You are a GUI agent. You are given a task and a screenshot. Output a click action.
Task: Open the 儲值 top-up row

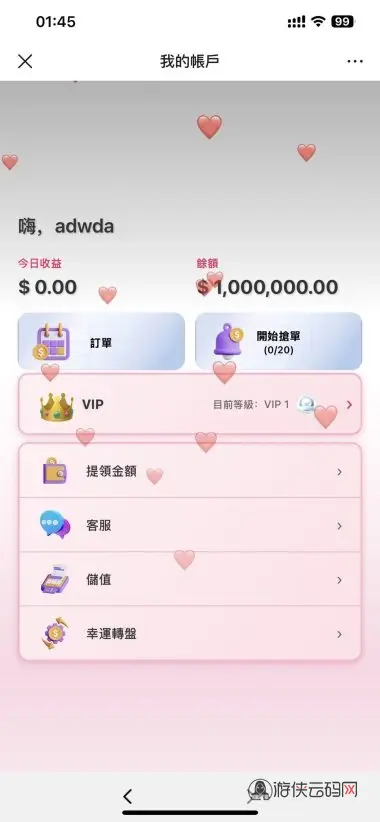click(190, 579)
